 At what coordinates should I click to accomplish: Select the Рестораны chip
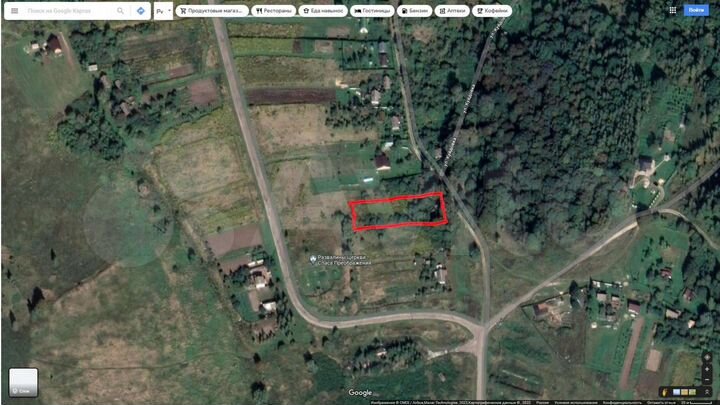[x=273, y=11]
